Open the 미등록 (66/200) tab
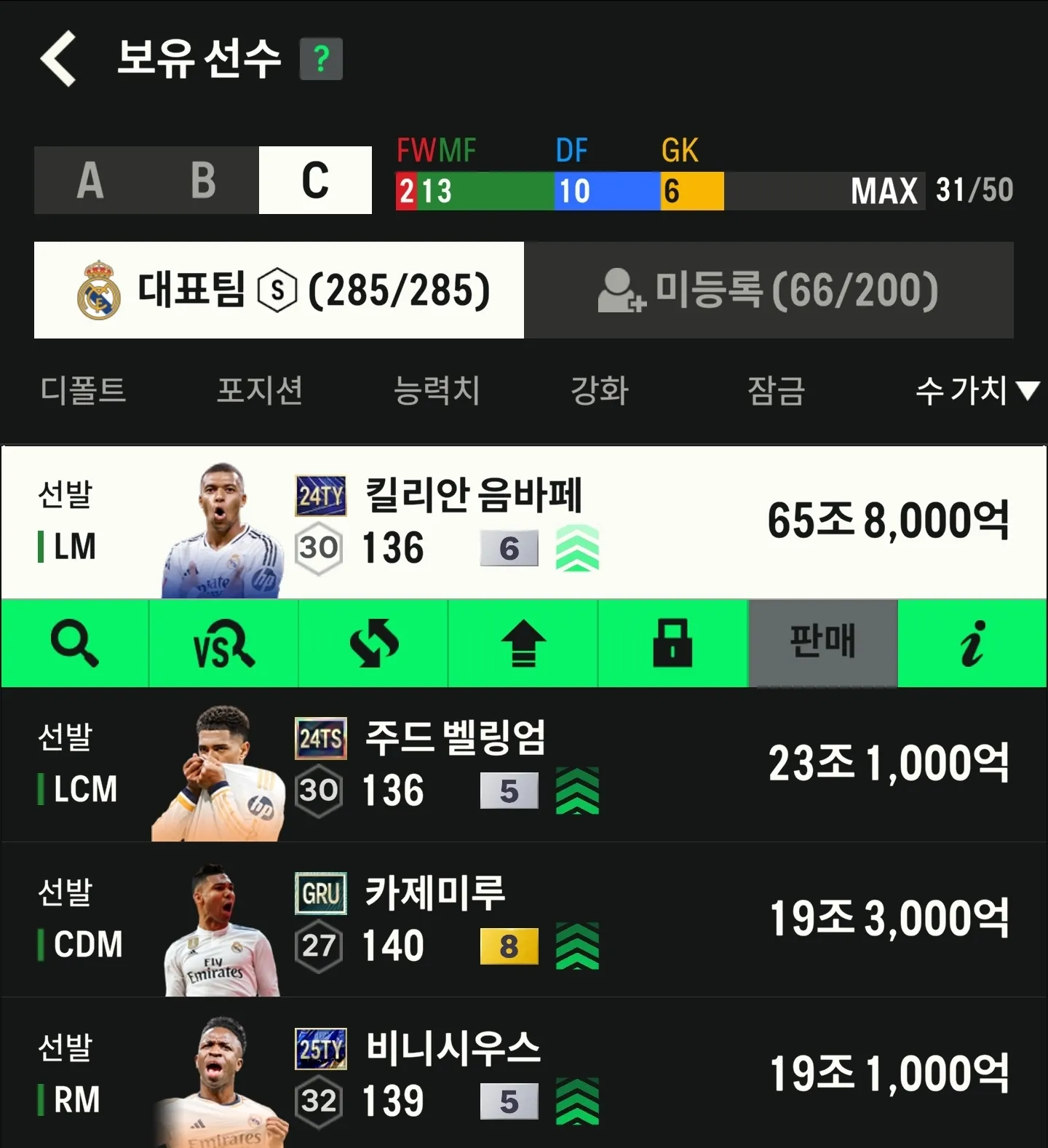Image resolution: width=1048 pixels, height=1148 pixels. pos(769,290)
